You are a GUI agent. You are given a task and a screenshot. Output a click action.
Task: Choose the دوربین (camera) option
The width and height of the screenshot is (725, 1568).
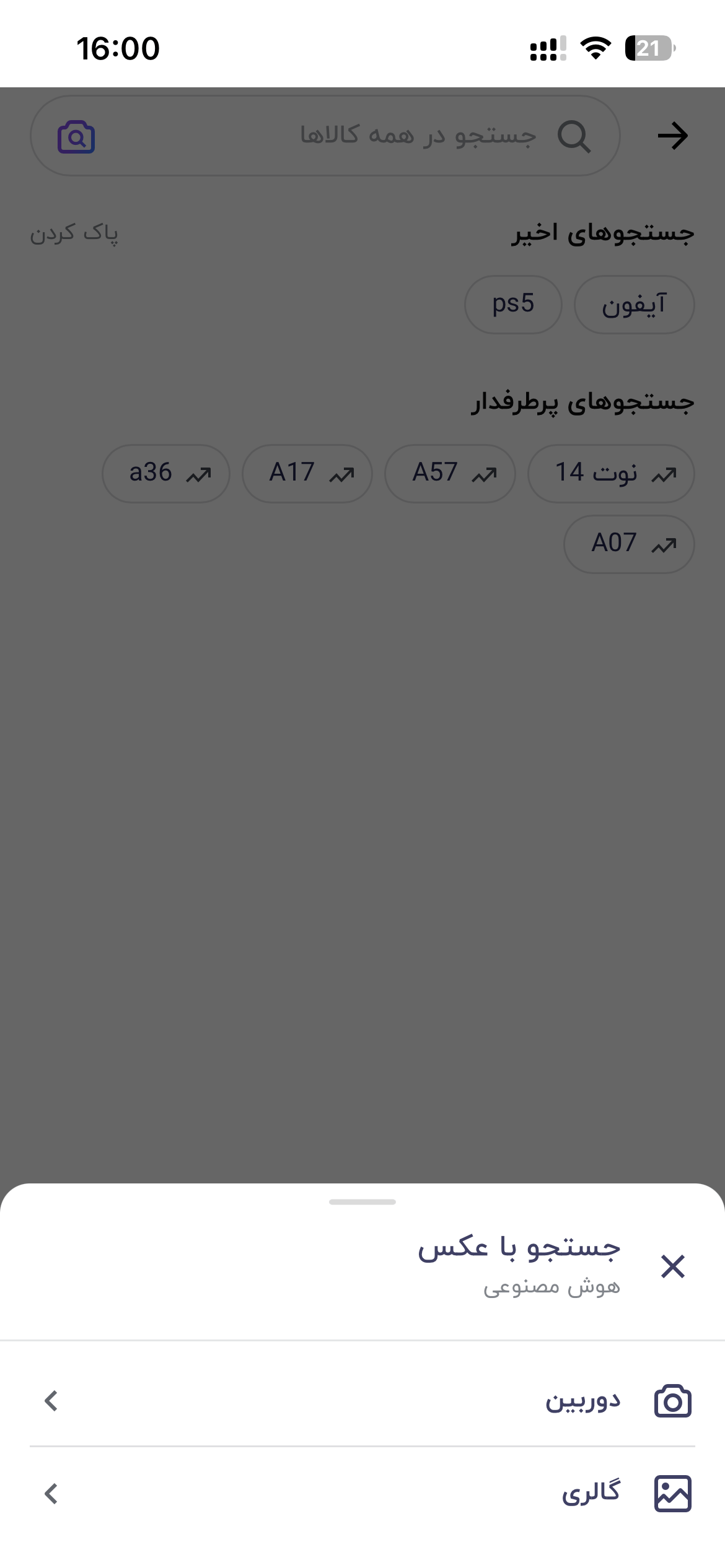click(x=362, y=1401)
